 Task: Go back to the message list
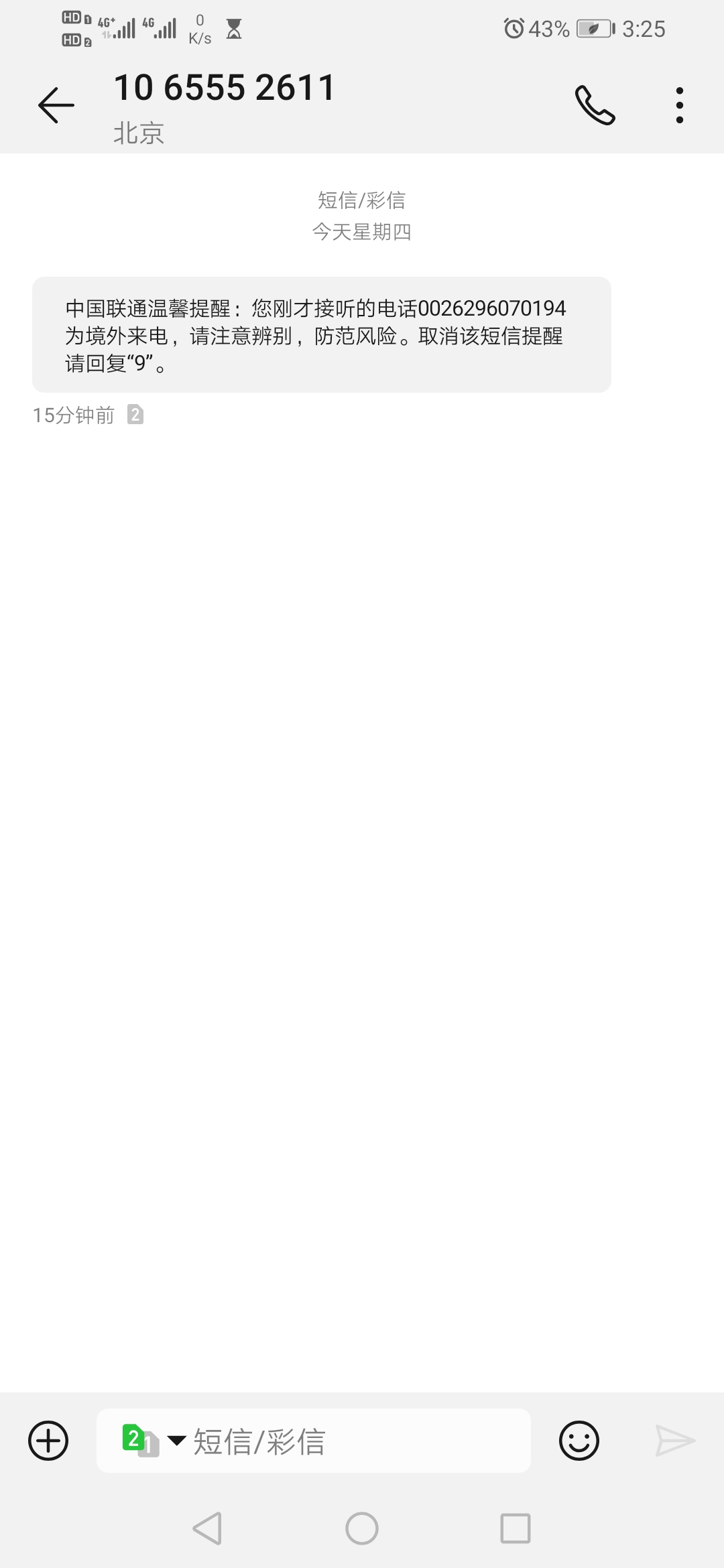point(56,105)
